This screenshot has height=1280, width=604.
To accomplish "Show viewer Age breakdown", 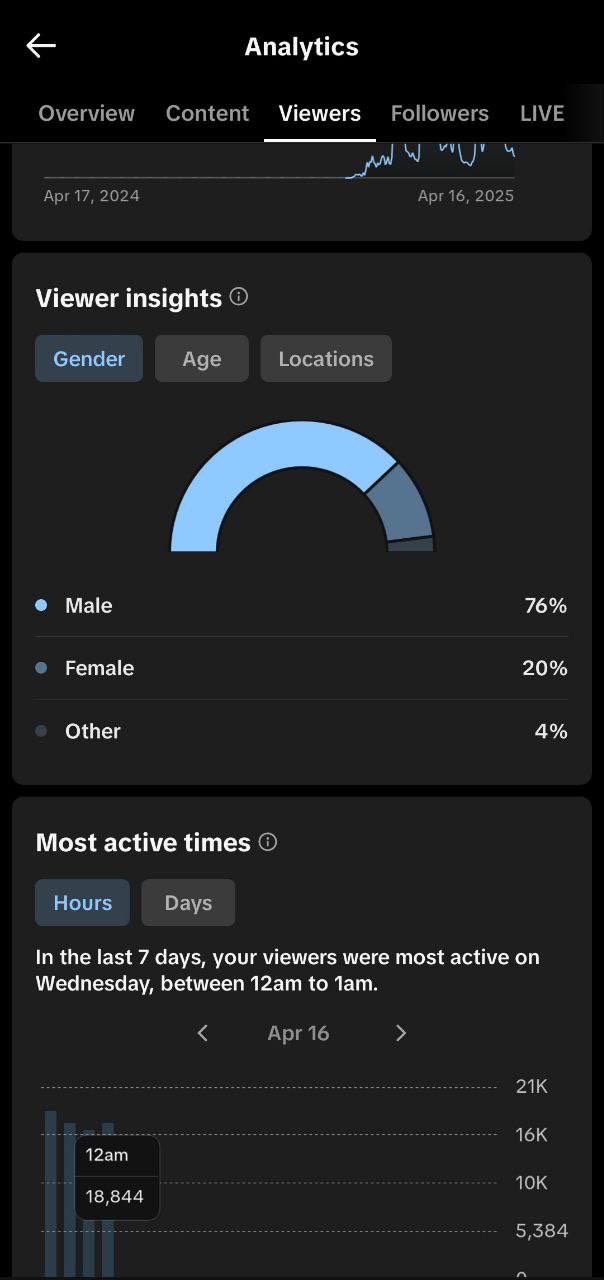I will point(202,359).
